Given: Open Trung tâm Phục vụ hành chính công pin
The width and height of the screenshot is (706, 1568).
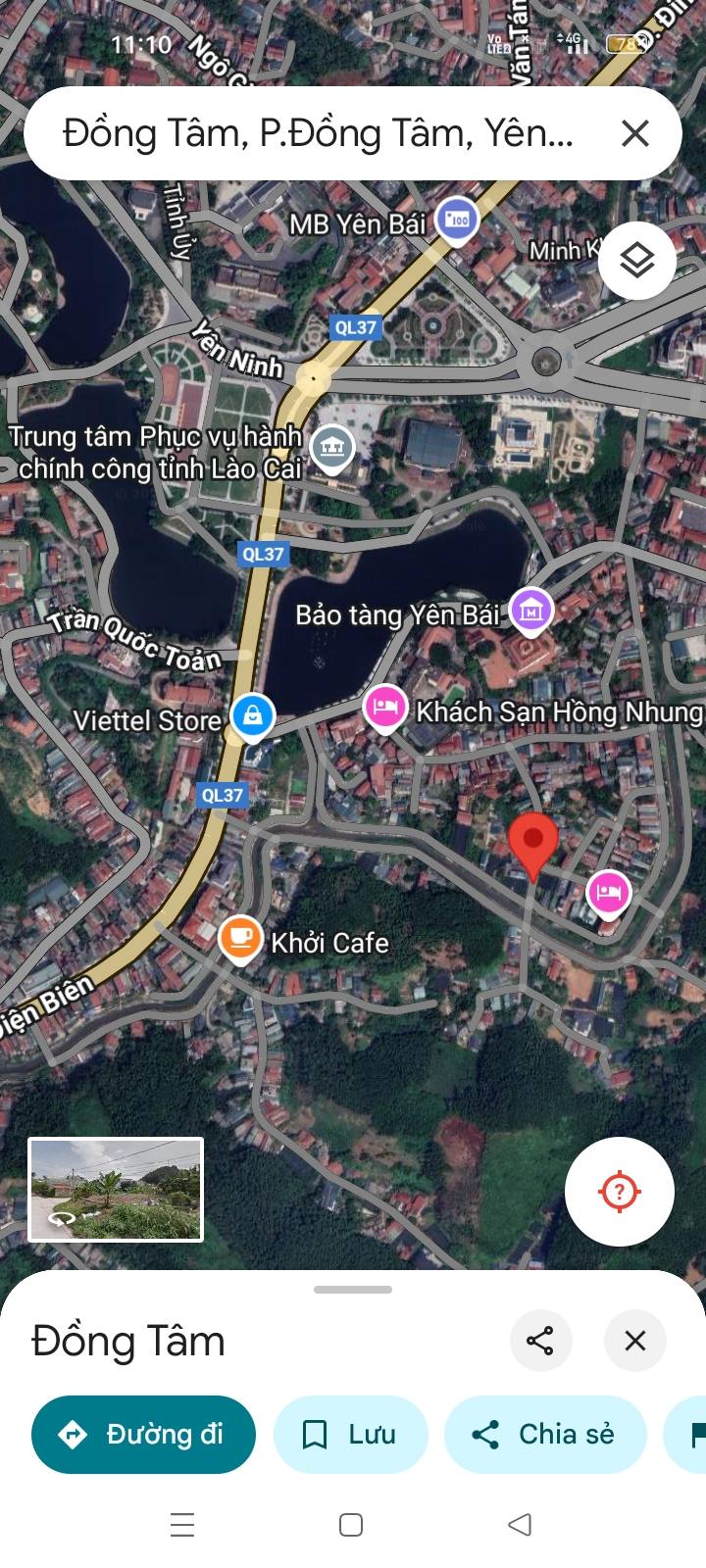Looking at the screenshot, I should coord(332,448).
